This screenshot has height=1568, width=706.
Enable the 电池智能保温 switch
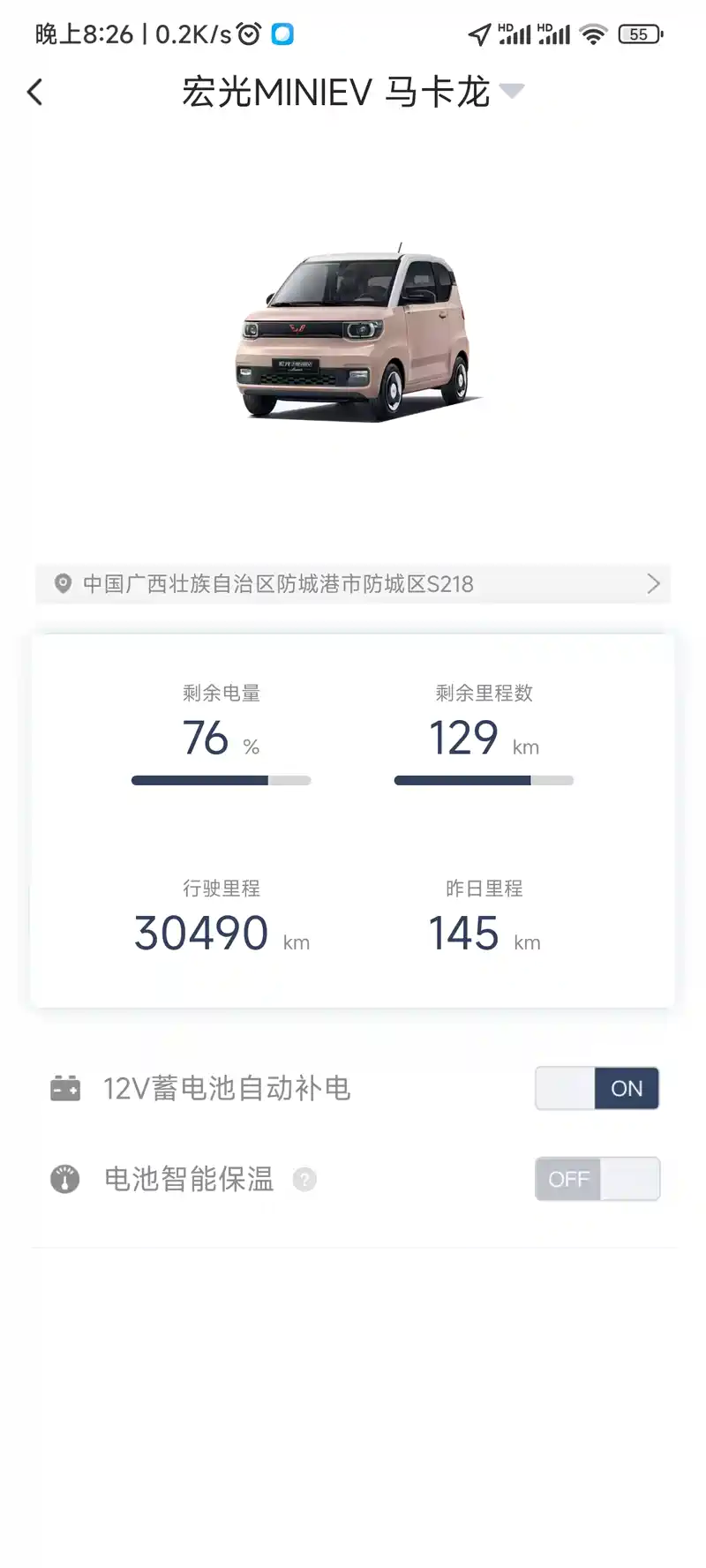coord(597,1179)
